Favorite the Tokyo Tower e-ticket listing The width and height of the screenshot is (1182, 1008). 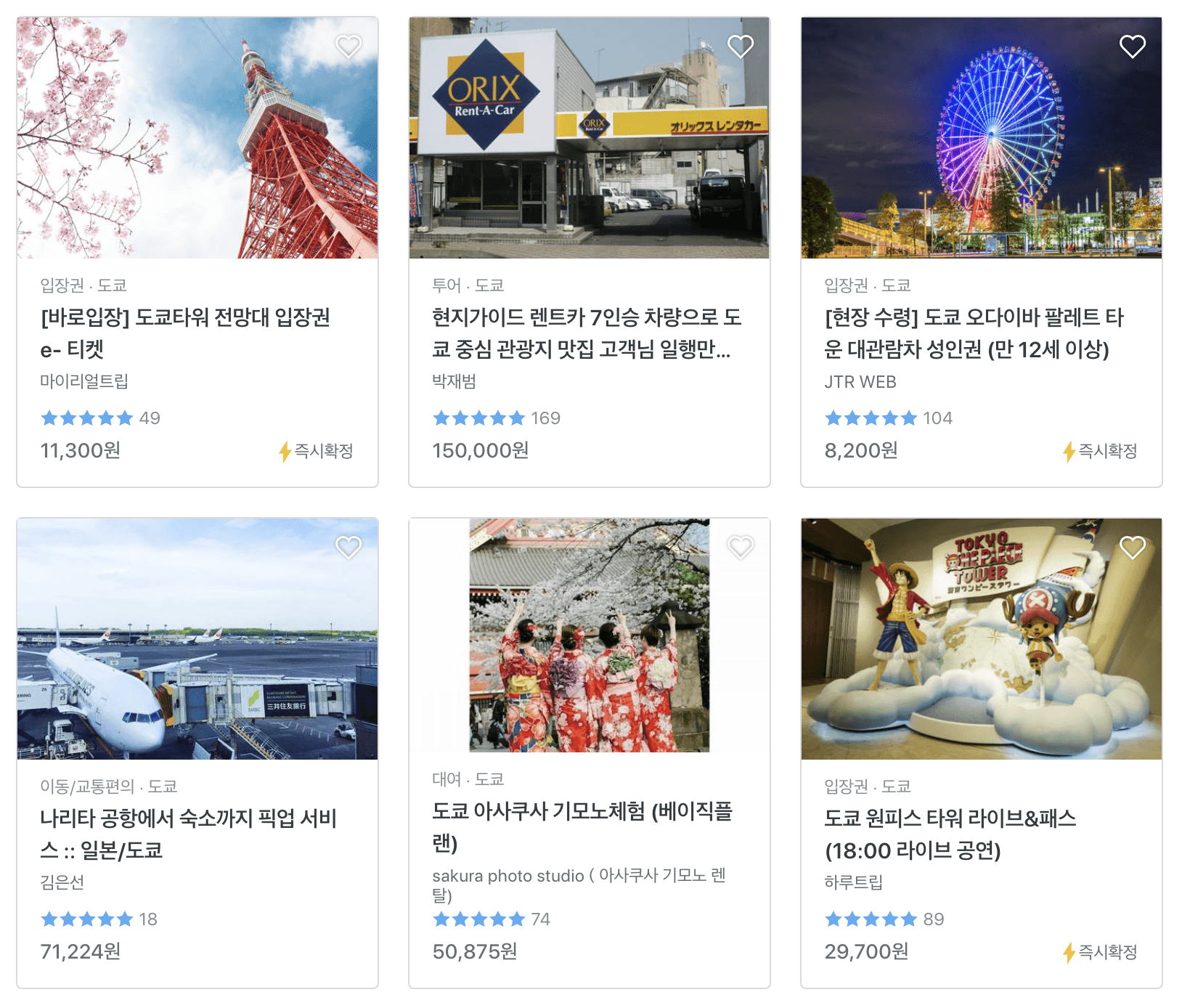(x=349, y=46)
